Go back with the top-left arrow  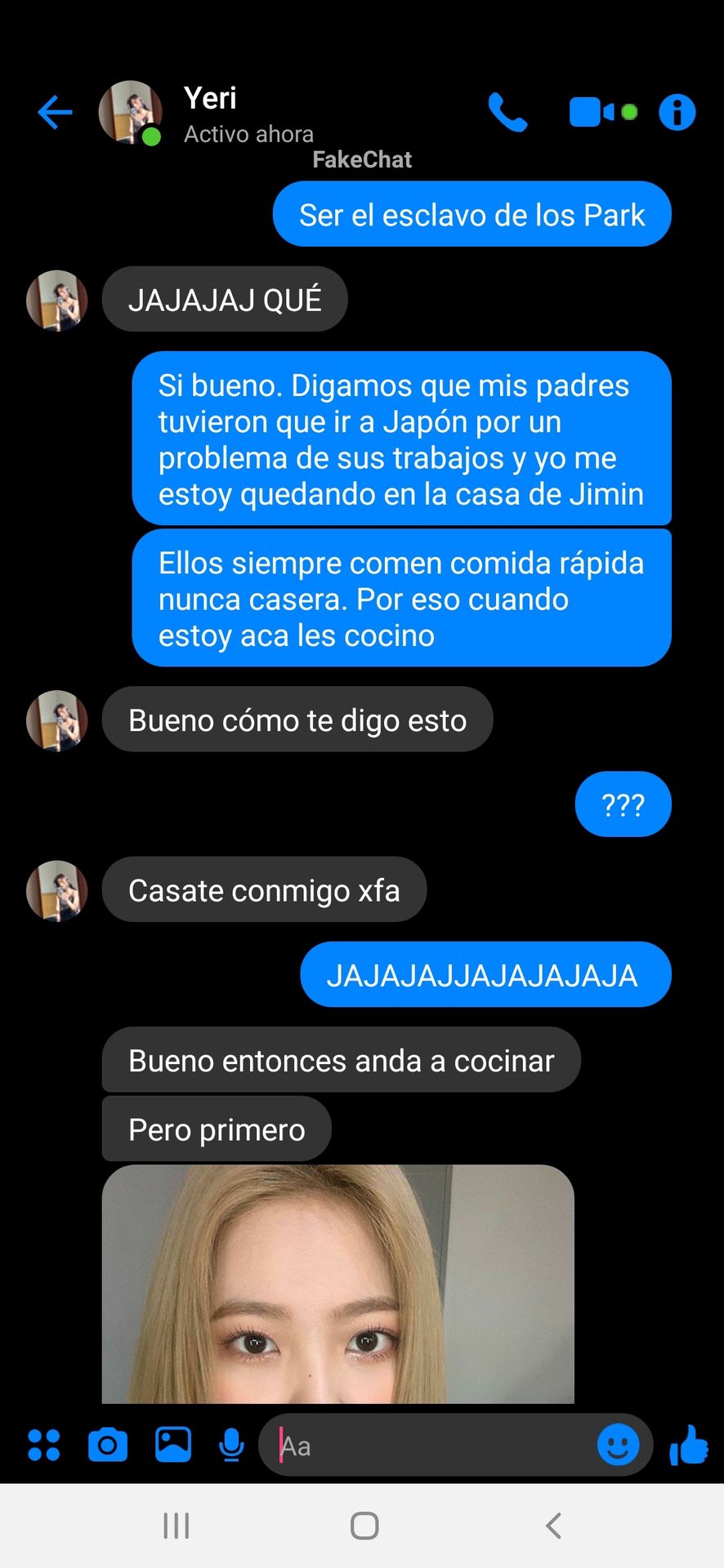click(55, 112)
